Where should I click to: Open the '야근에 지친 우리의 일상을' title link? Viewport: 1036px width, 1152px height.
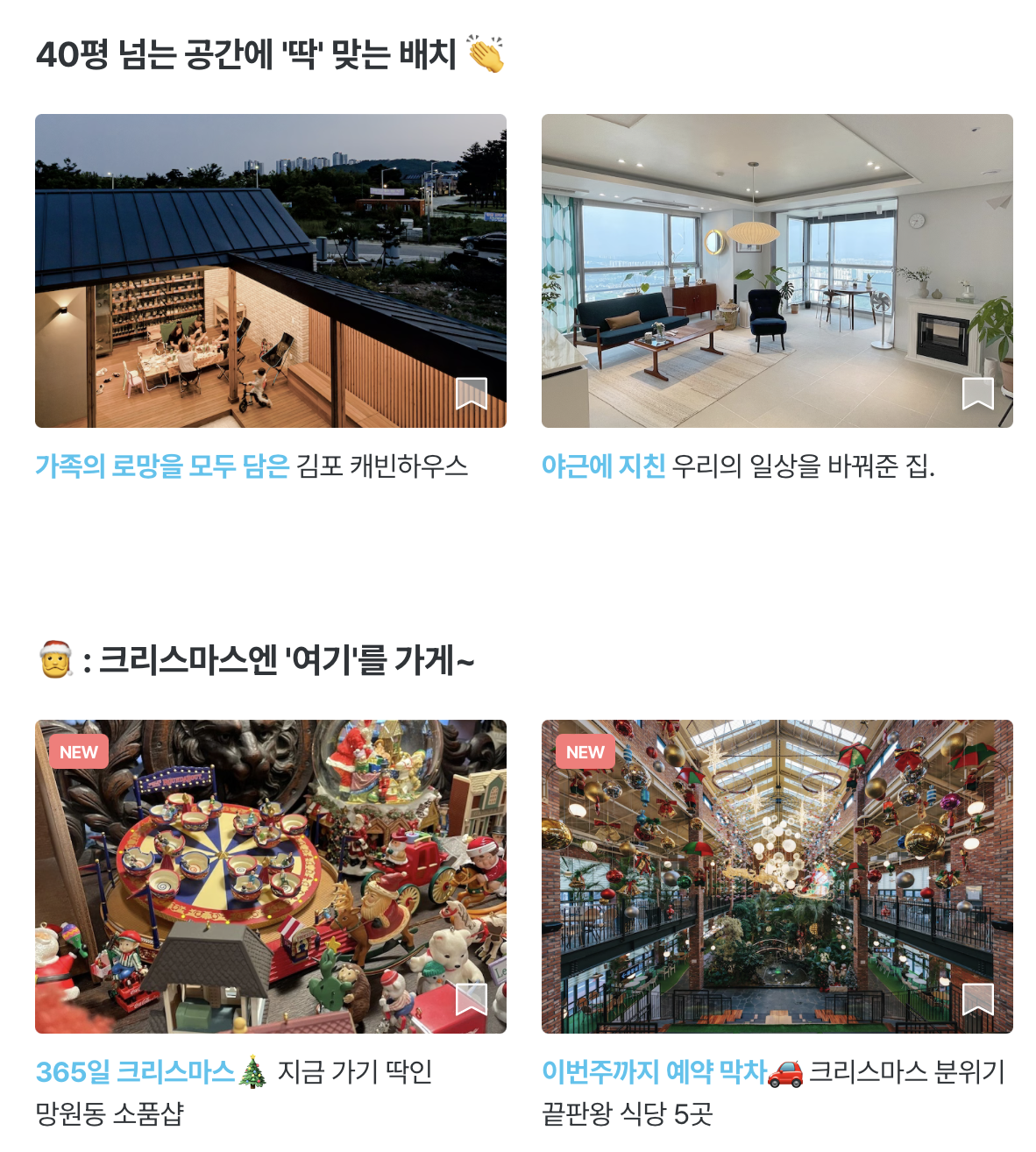point(738,466)
